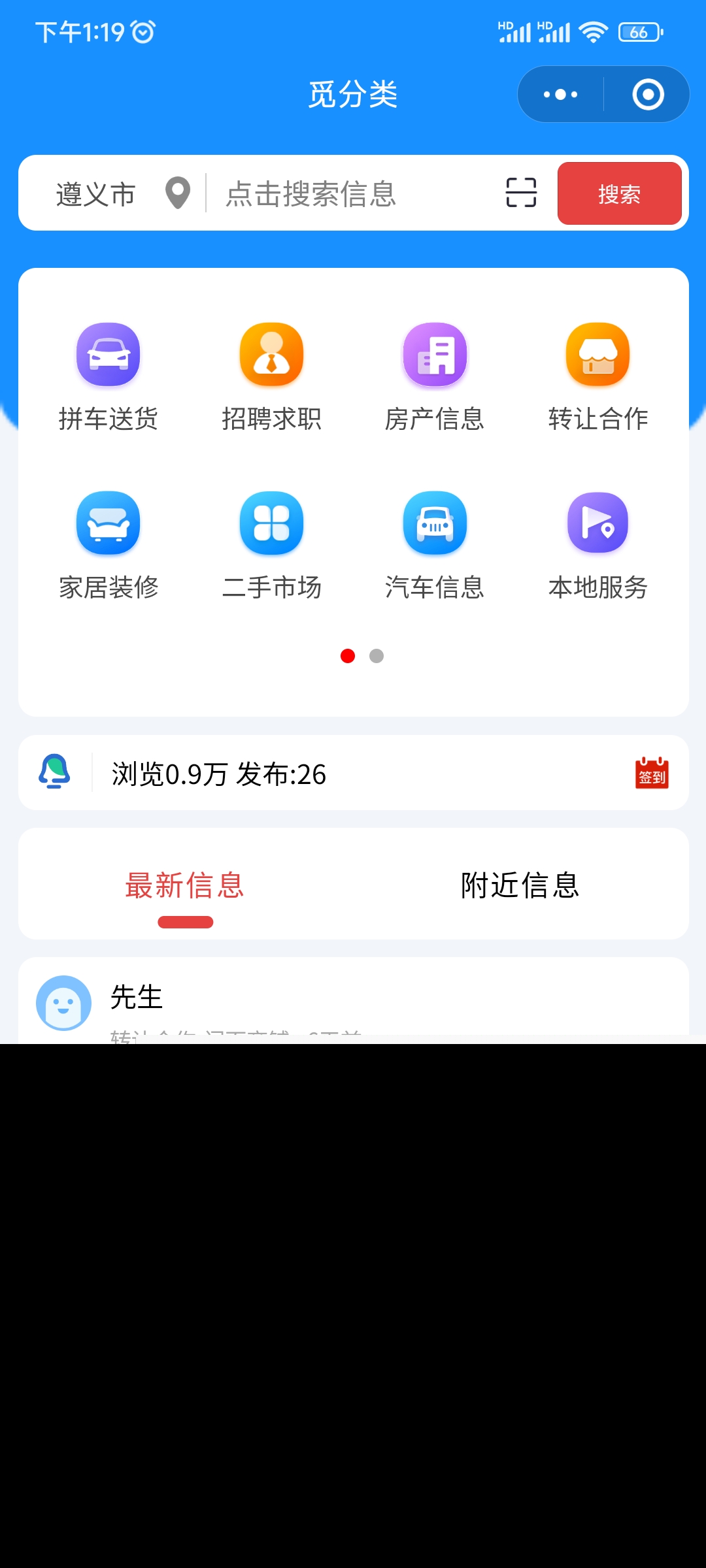
Task: Jump to the second category page dot
Action: tap(377, 656)
